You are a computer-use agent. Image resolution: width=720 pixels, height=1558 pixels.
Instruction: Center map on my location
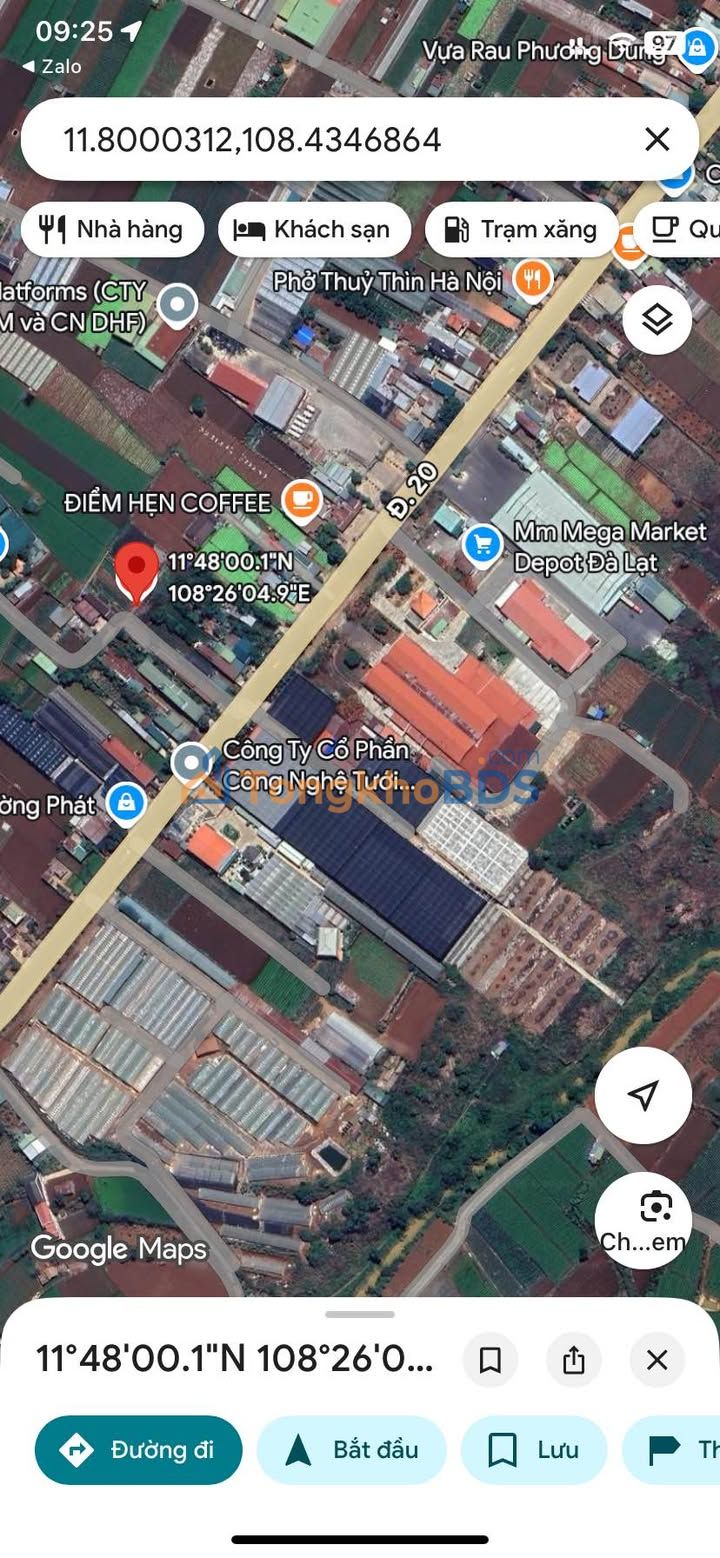(x=643, y=1095)
